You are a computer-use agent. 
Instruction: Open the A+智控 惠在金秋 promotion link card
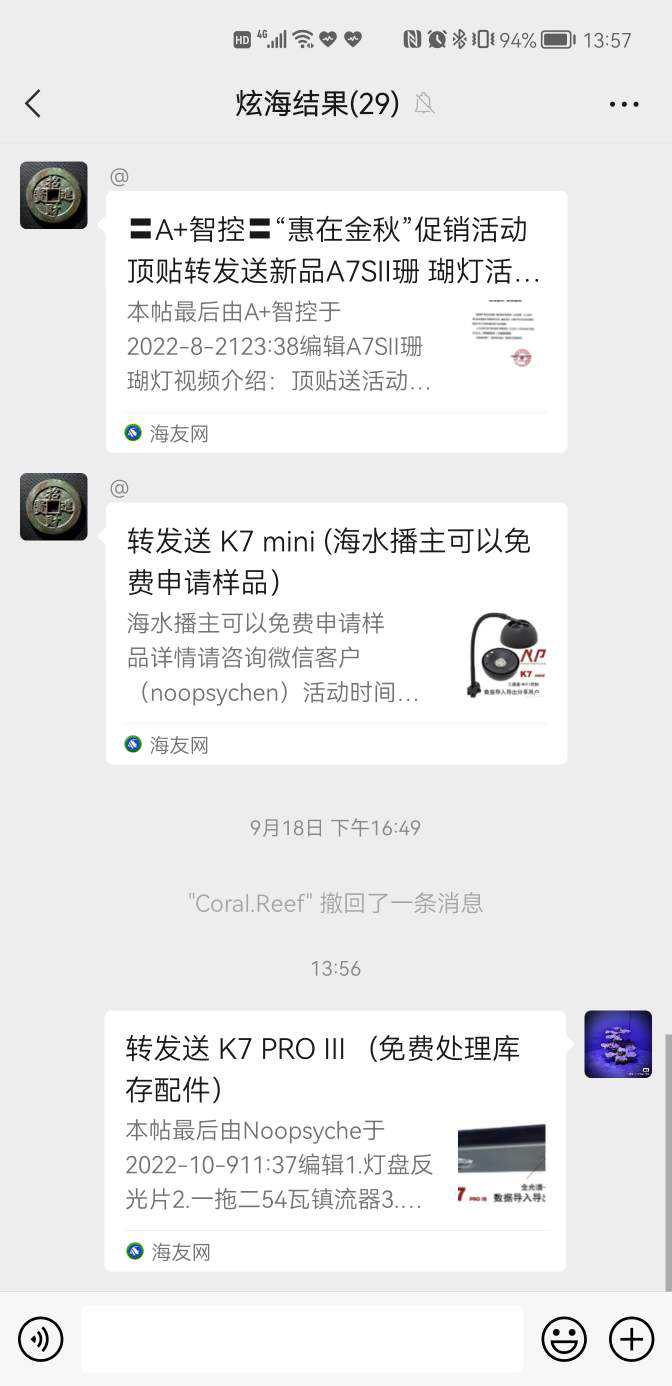point(336,320)
